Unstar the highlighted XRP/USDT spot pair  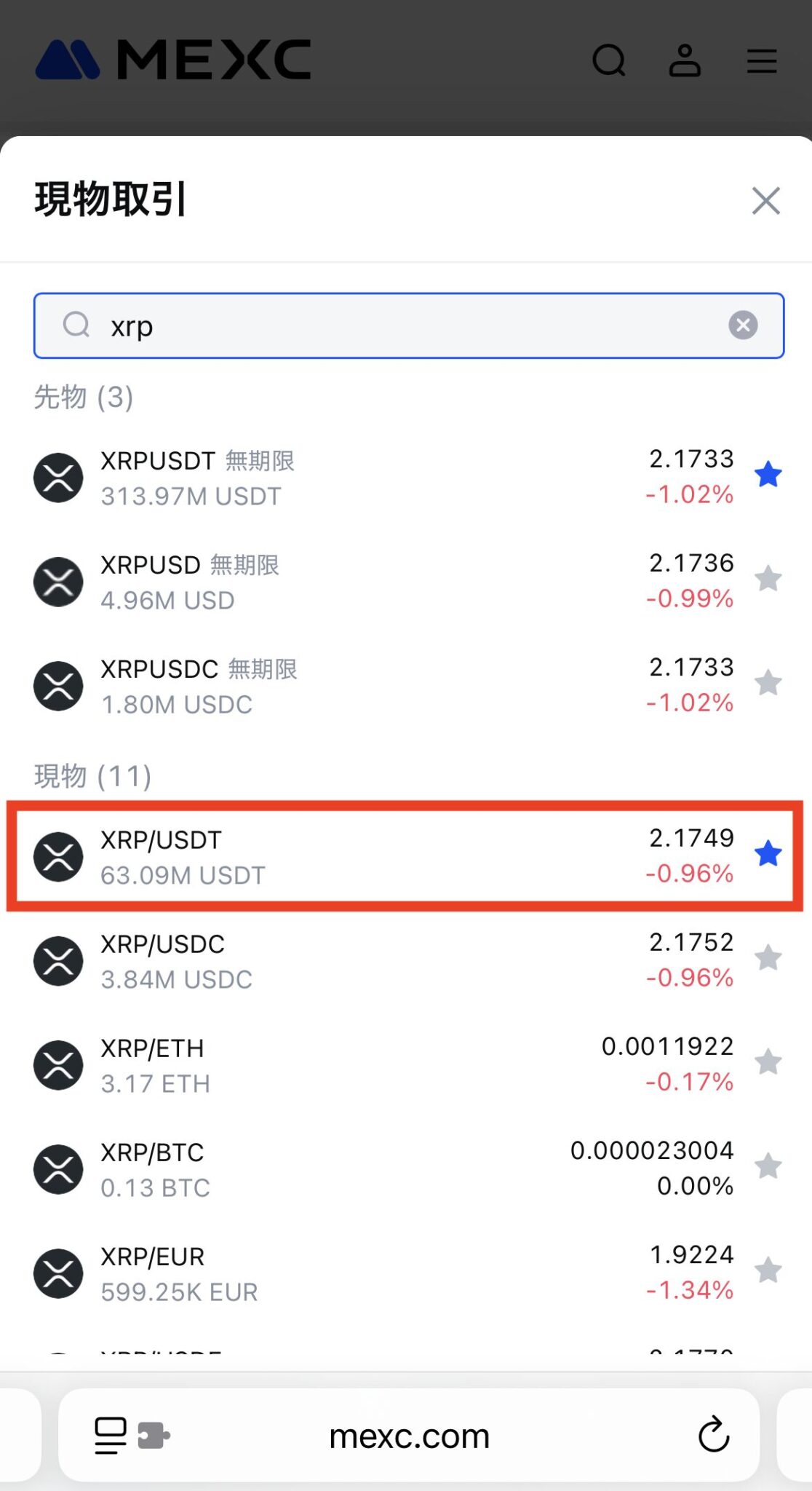pyautogui.click(x=769, y=855)
